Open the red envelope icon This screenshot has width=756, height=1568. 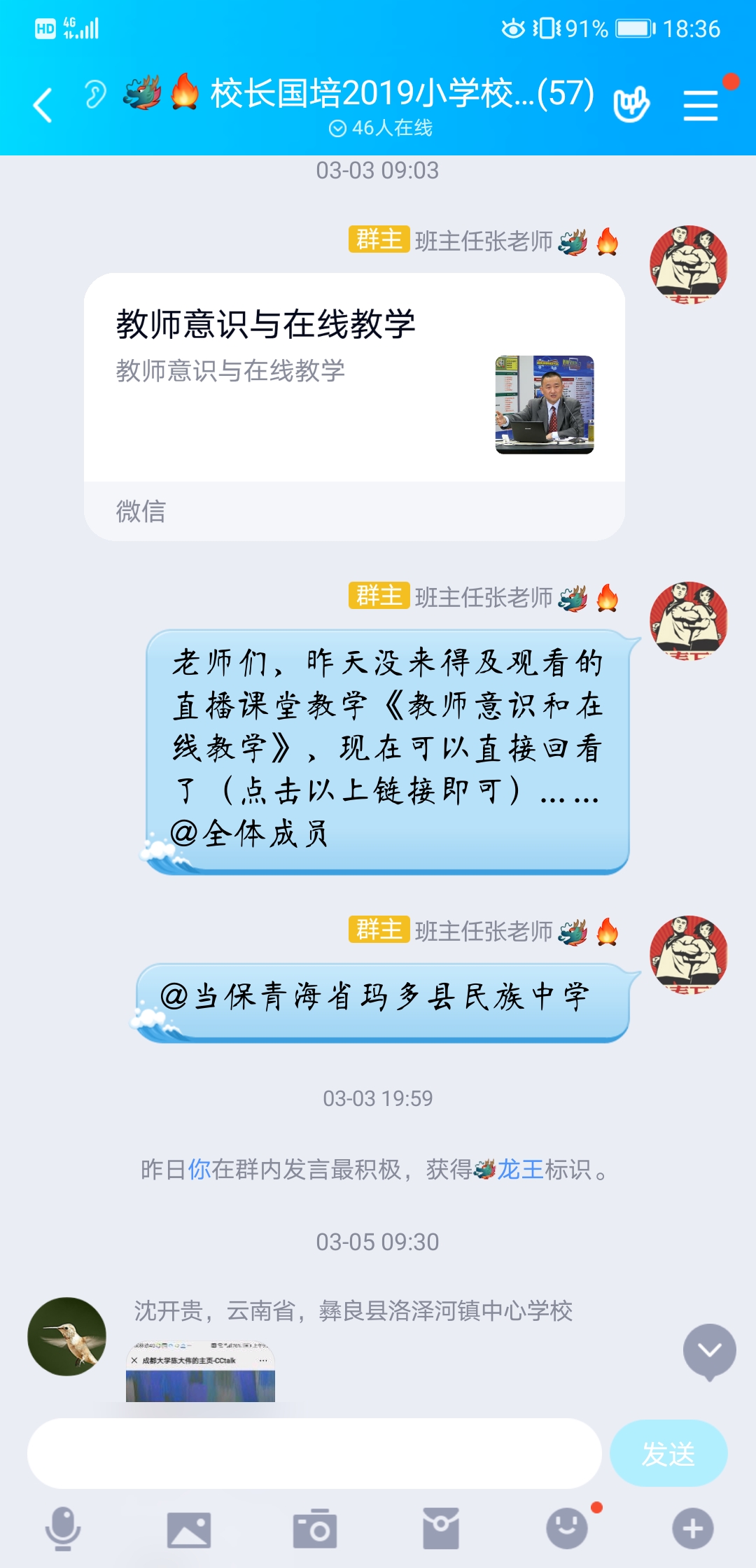coord(441,1529)
